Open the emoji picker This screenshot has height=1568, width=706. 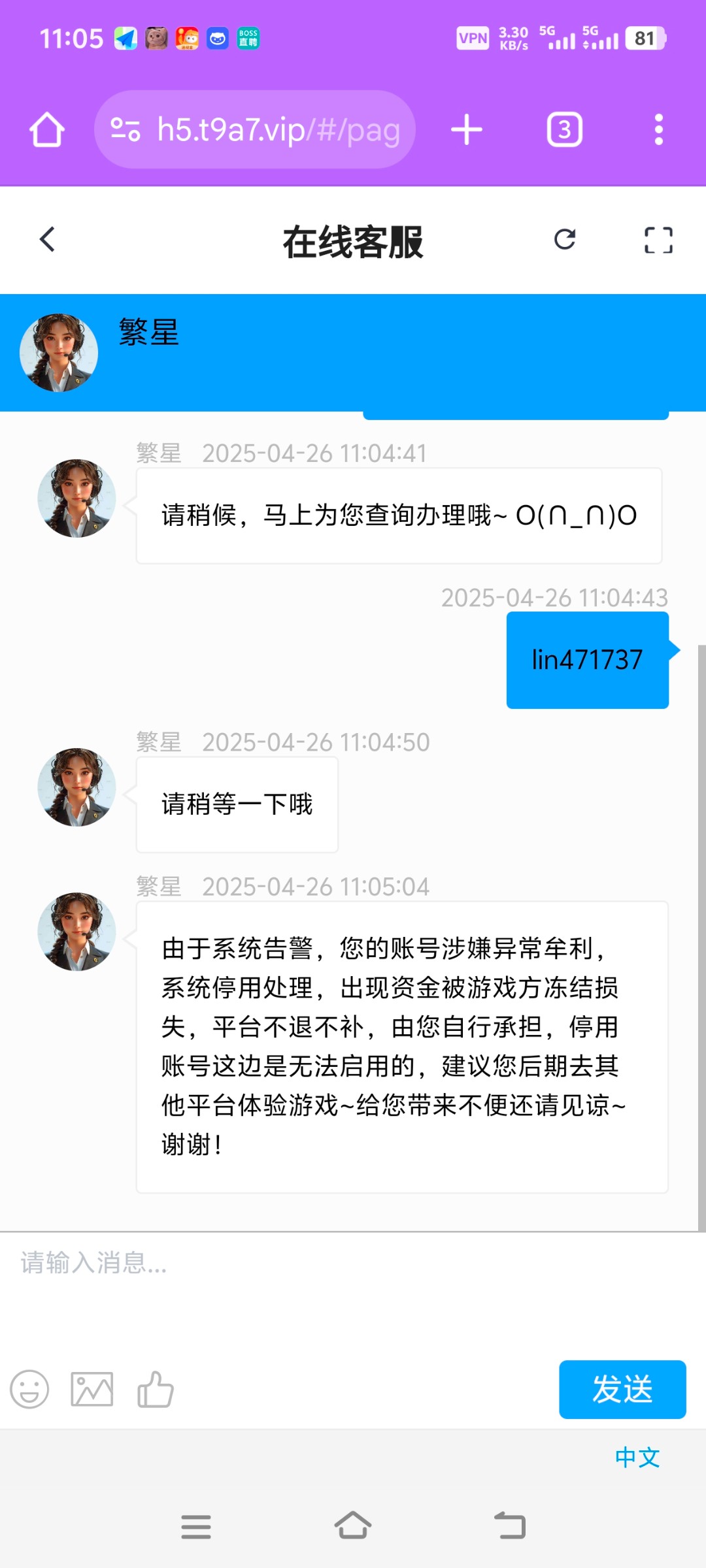[29, 1389]
